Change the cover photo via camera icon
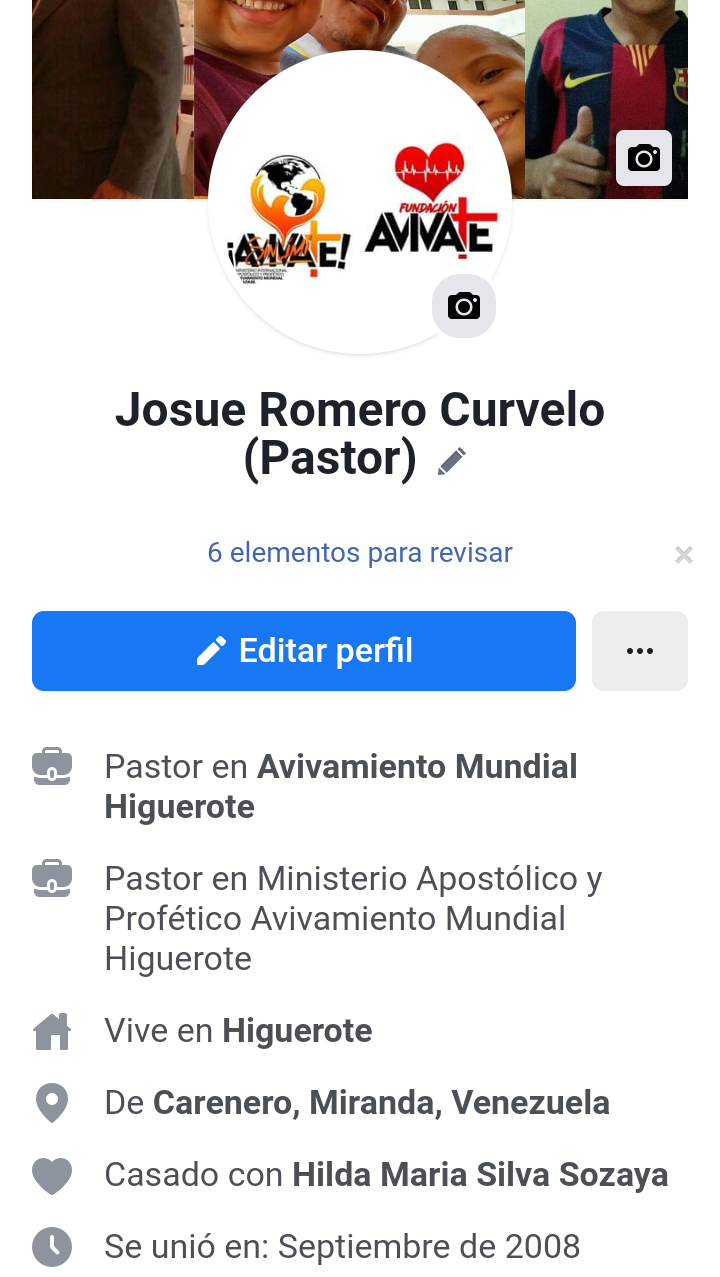The width and height of the screenshot is (720, 1277). 643,158
